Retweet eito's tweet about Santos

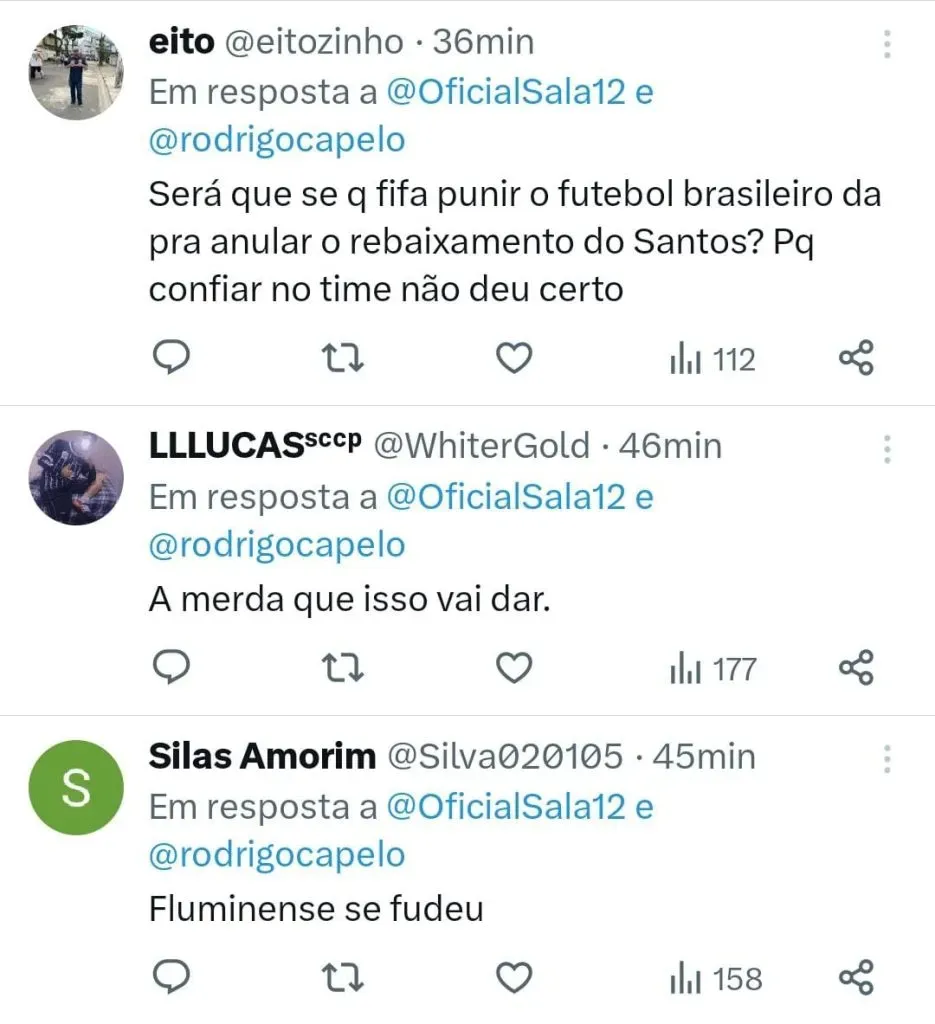pos(344,358)
